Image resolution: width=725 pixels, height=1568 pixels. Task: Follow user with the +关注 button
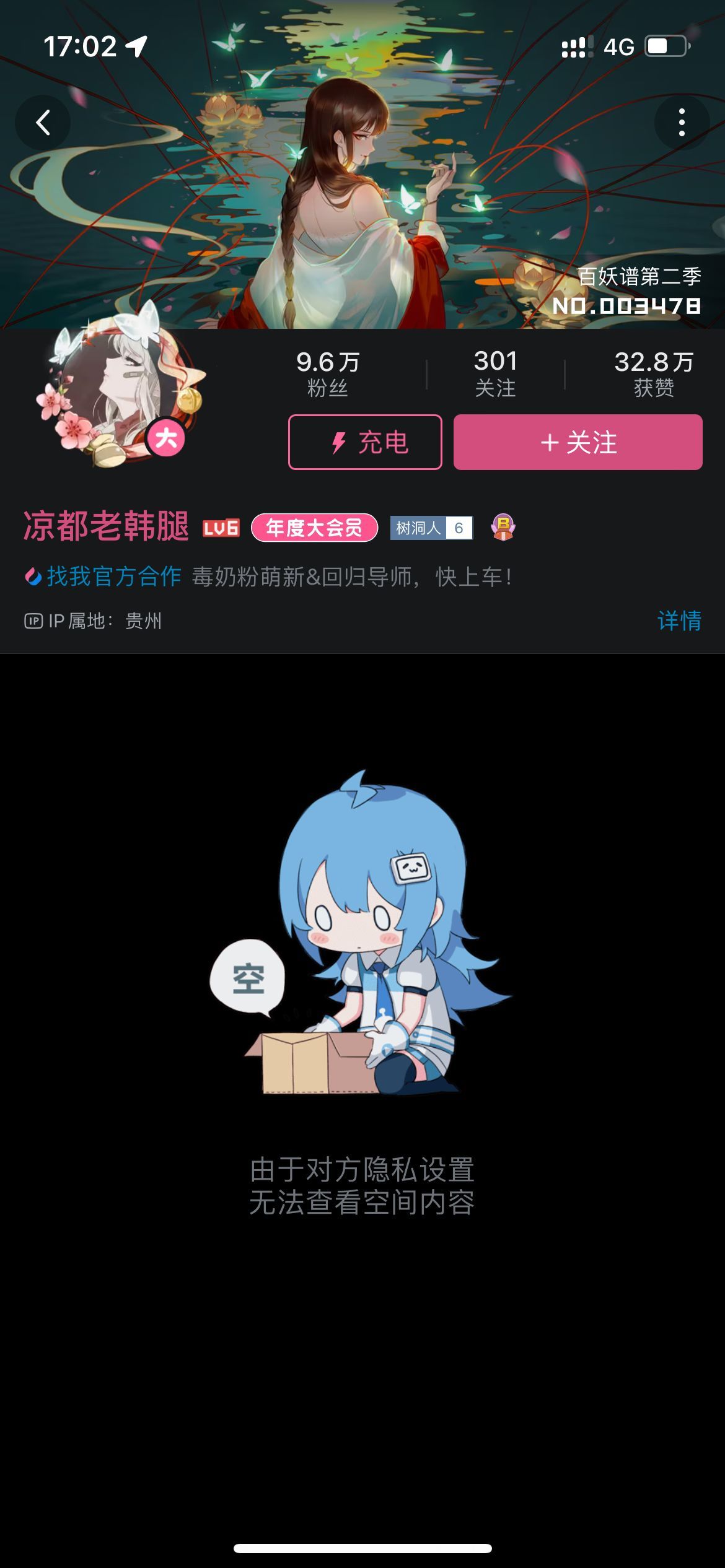(578, 442)
